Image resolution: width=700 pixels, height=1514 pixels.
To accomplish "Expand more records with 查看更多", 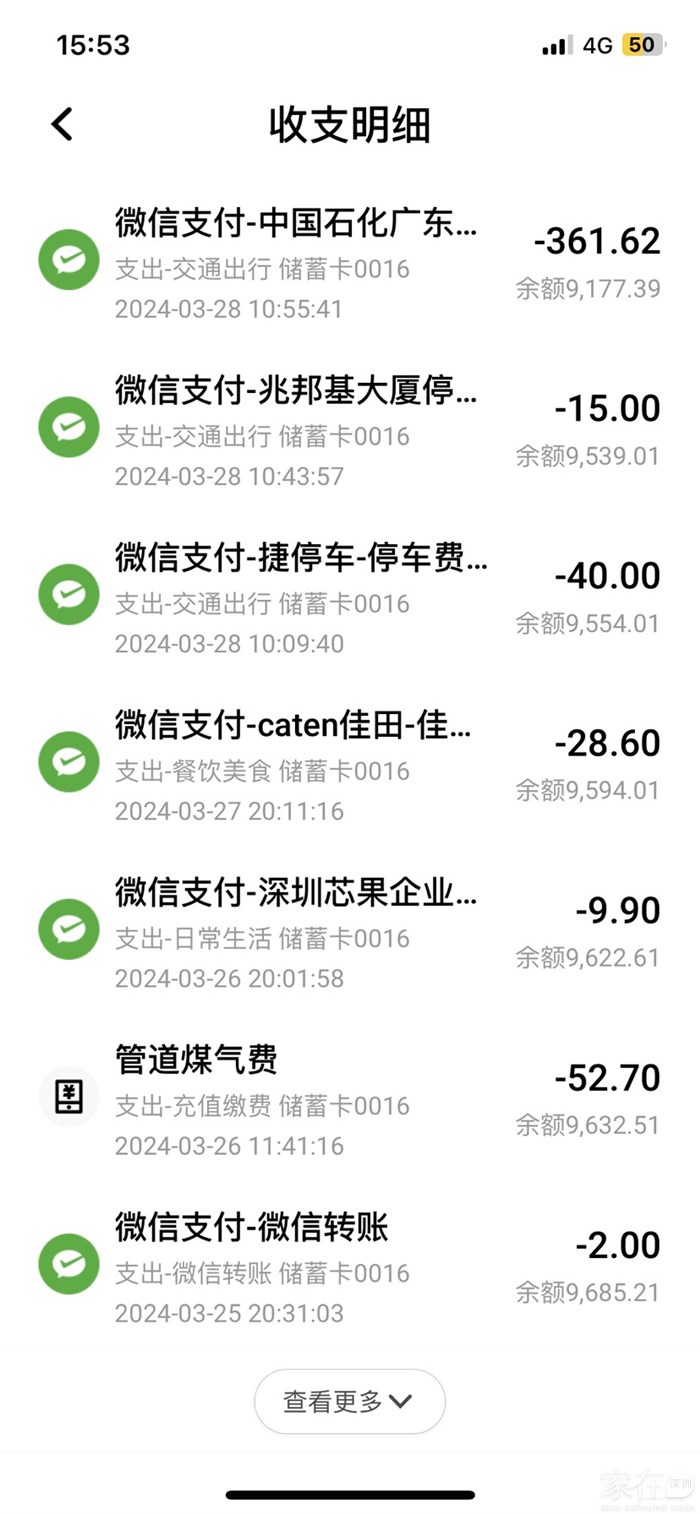I will tap(349, 1402).
